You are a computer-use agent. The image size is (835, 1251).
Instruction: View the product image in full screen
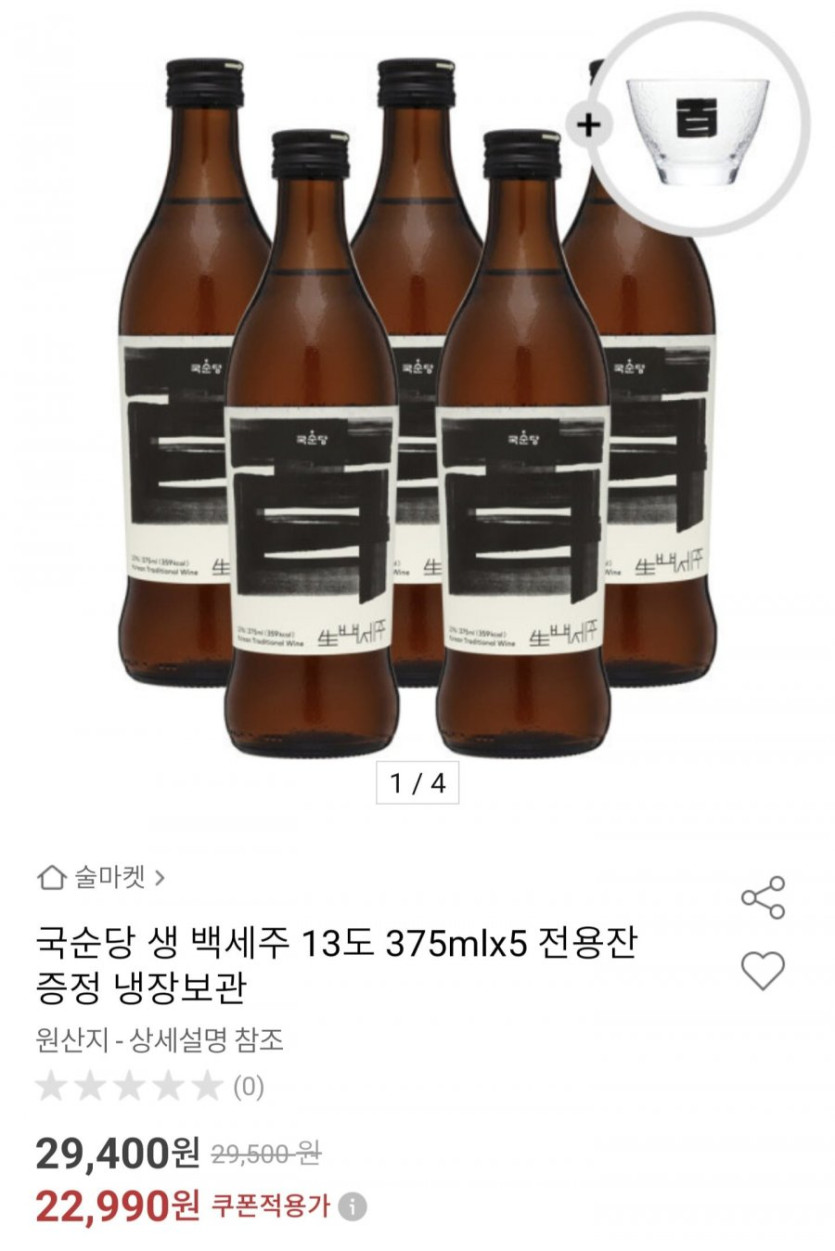[x=417, y=400]
